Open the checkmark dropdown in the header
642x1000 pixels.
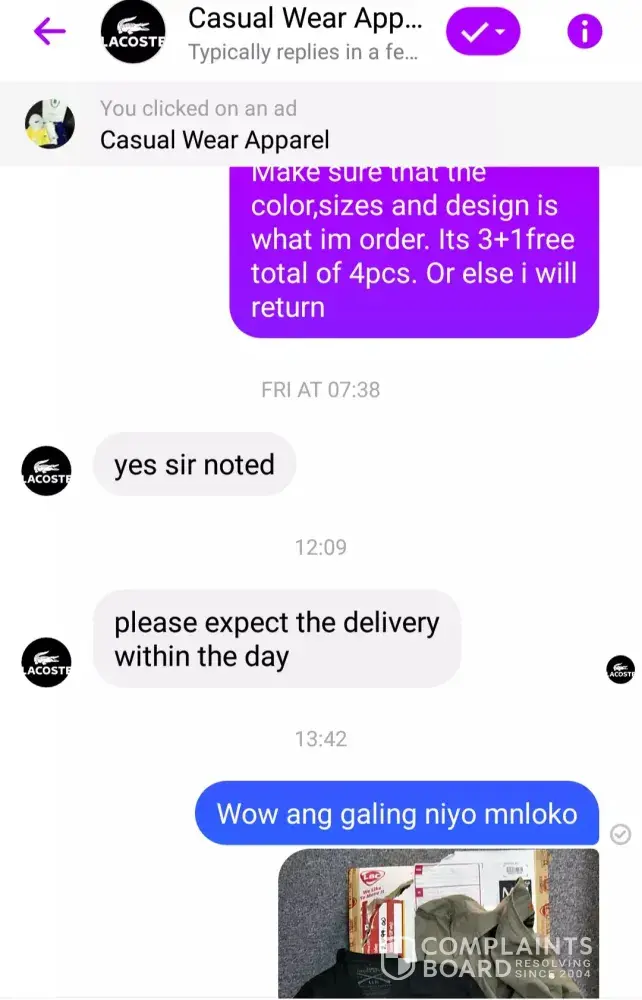click(x=483, y=32)
